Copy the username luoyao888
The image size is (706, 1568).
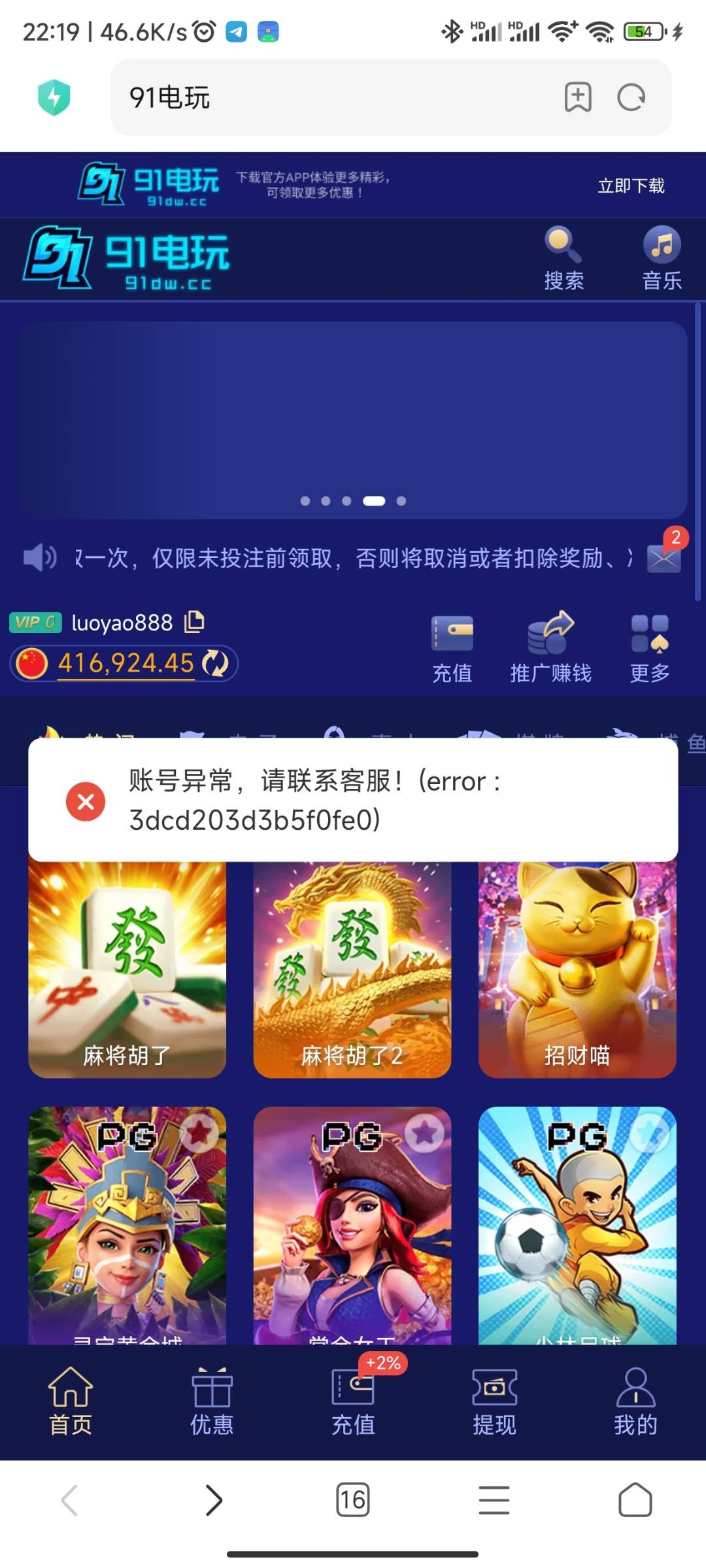pyautogui.click(x=195, y=621)
